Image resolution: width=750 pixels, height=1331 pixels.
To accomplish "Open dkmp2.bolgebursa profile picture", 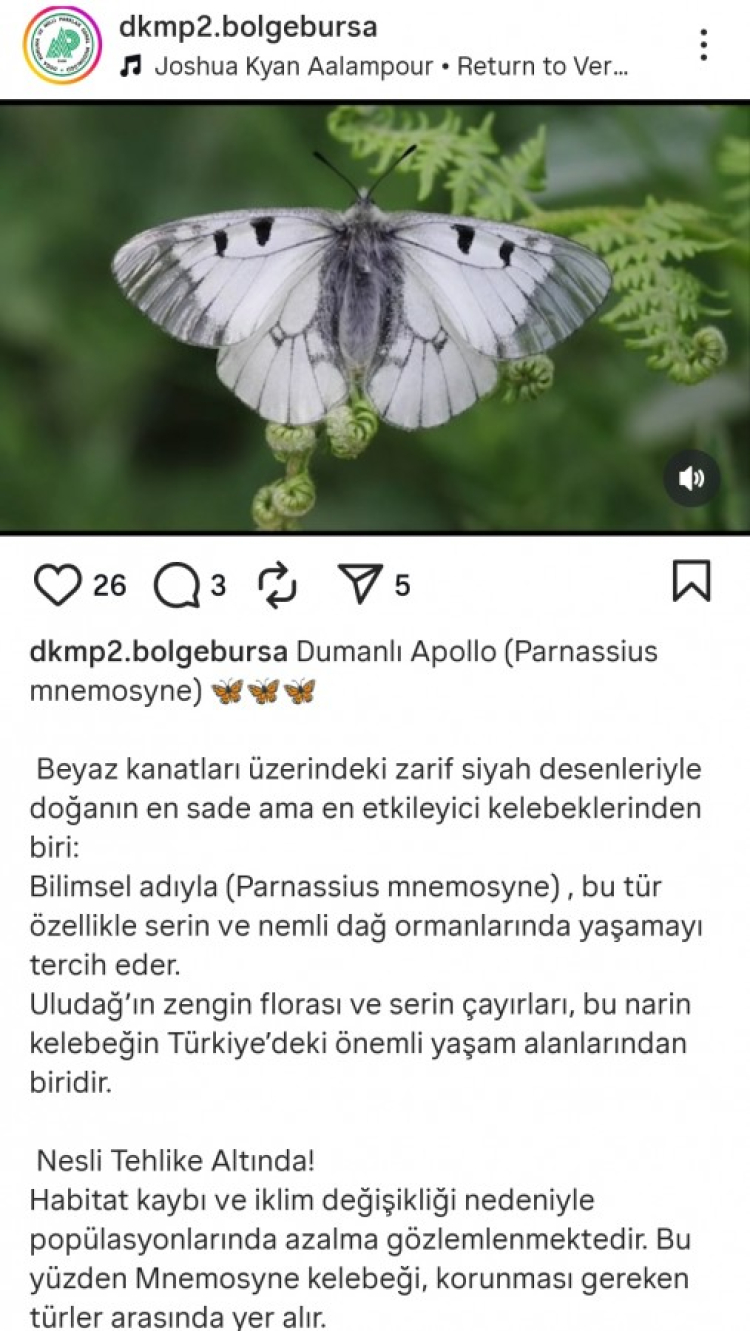I will click(x=62, y=45).
